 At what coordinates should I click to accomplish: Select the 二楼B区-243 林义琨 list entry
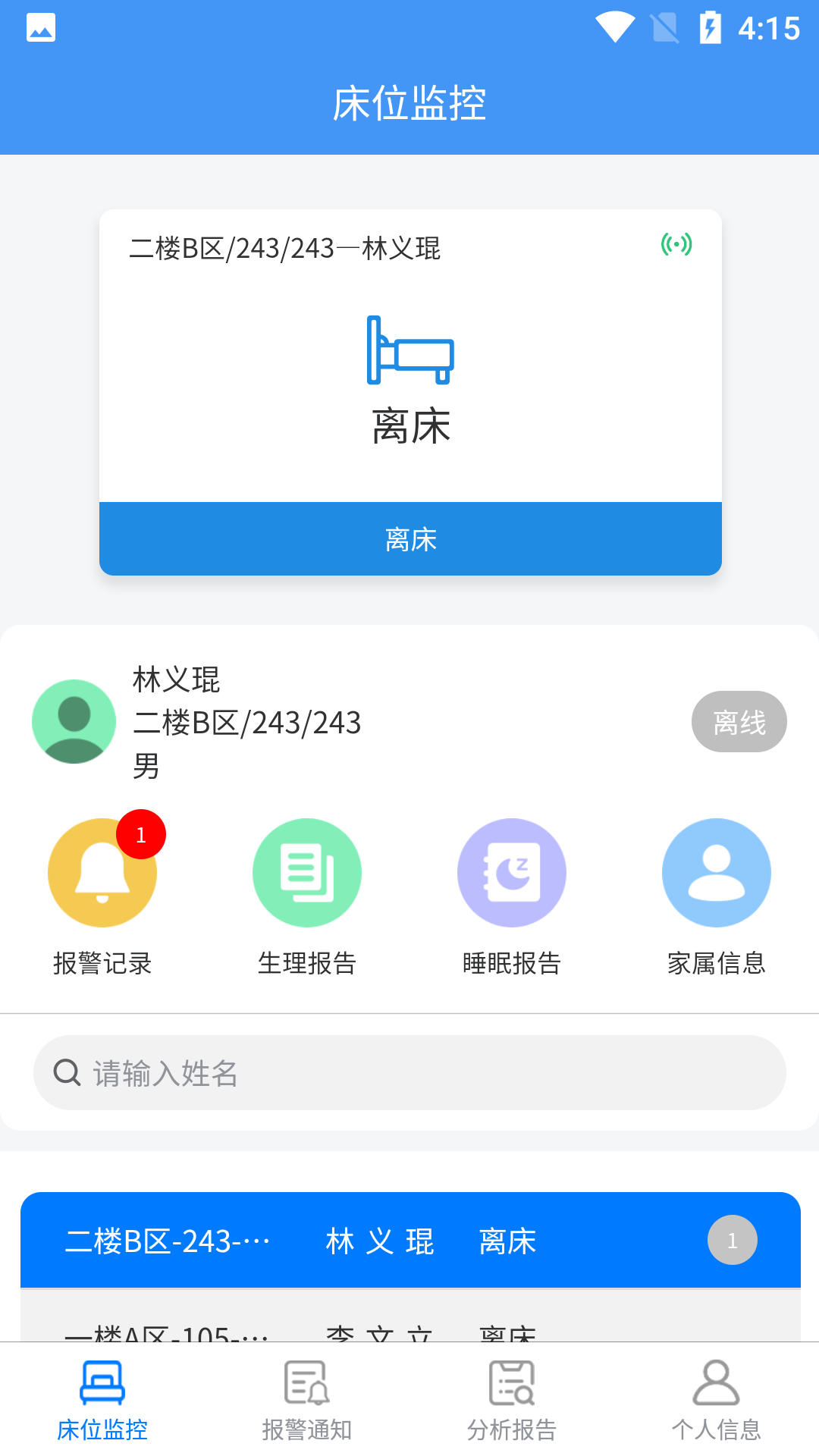pos(409,1241)
